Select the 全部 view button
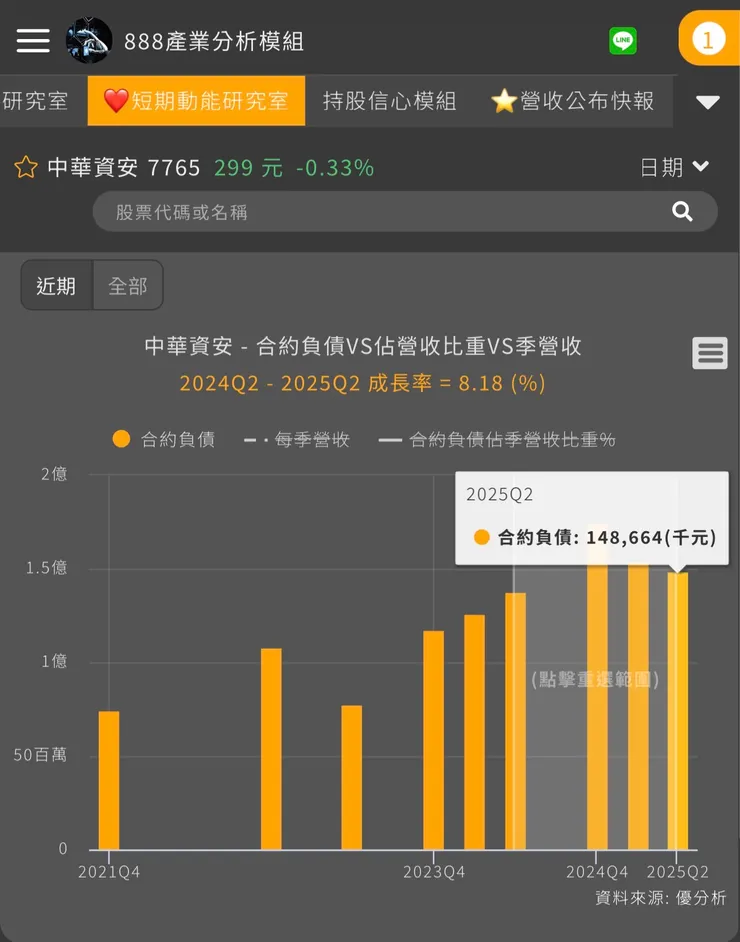740x942 pixels. 128,285
